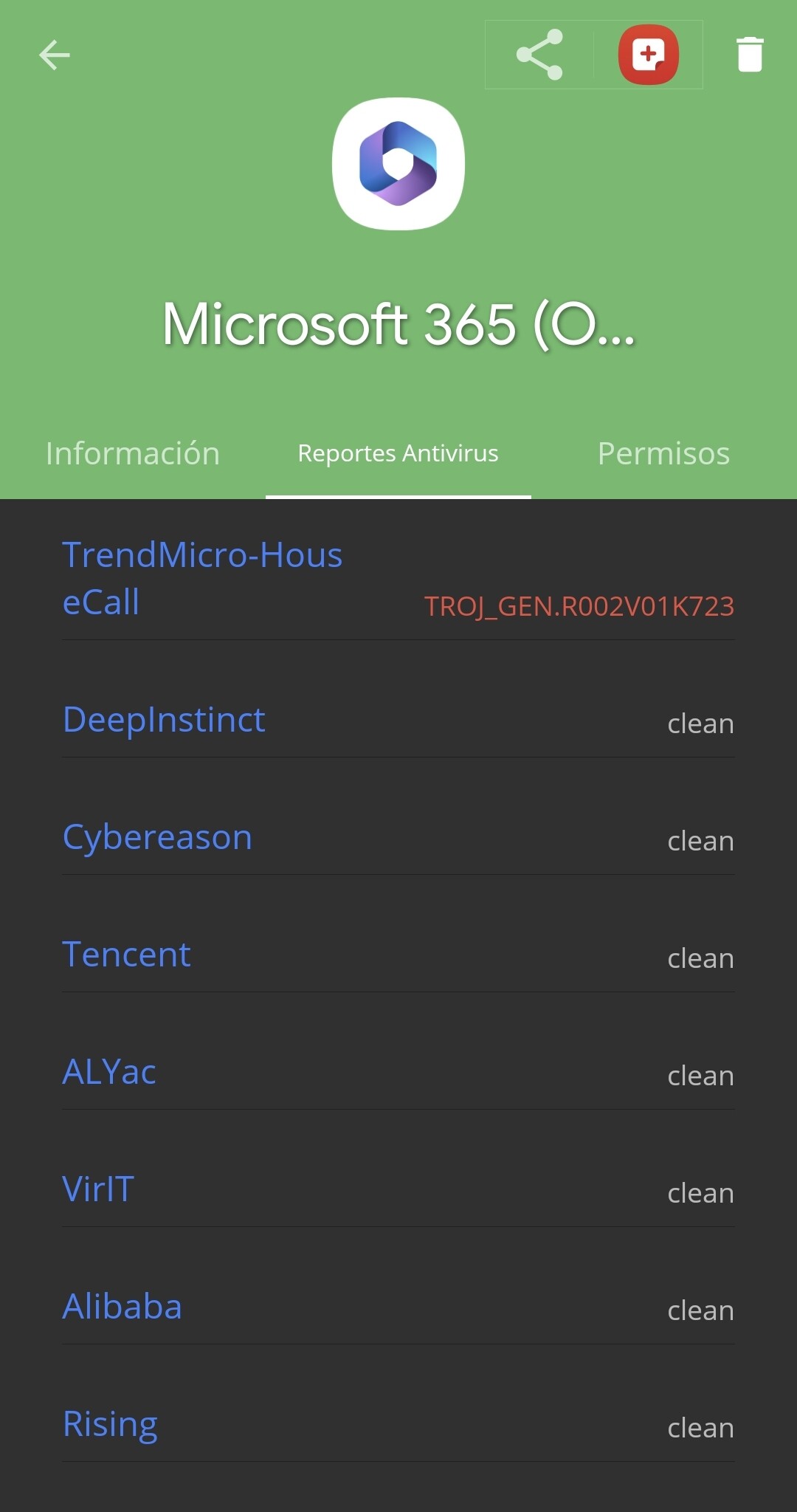Open the Rising link
The image size is (797, 1512).
coord(110,1425)
